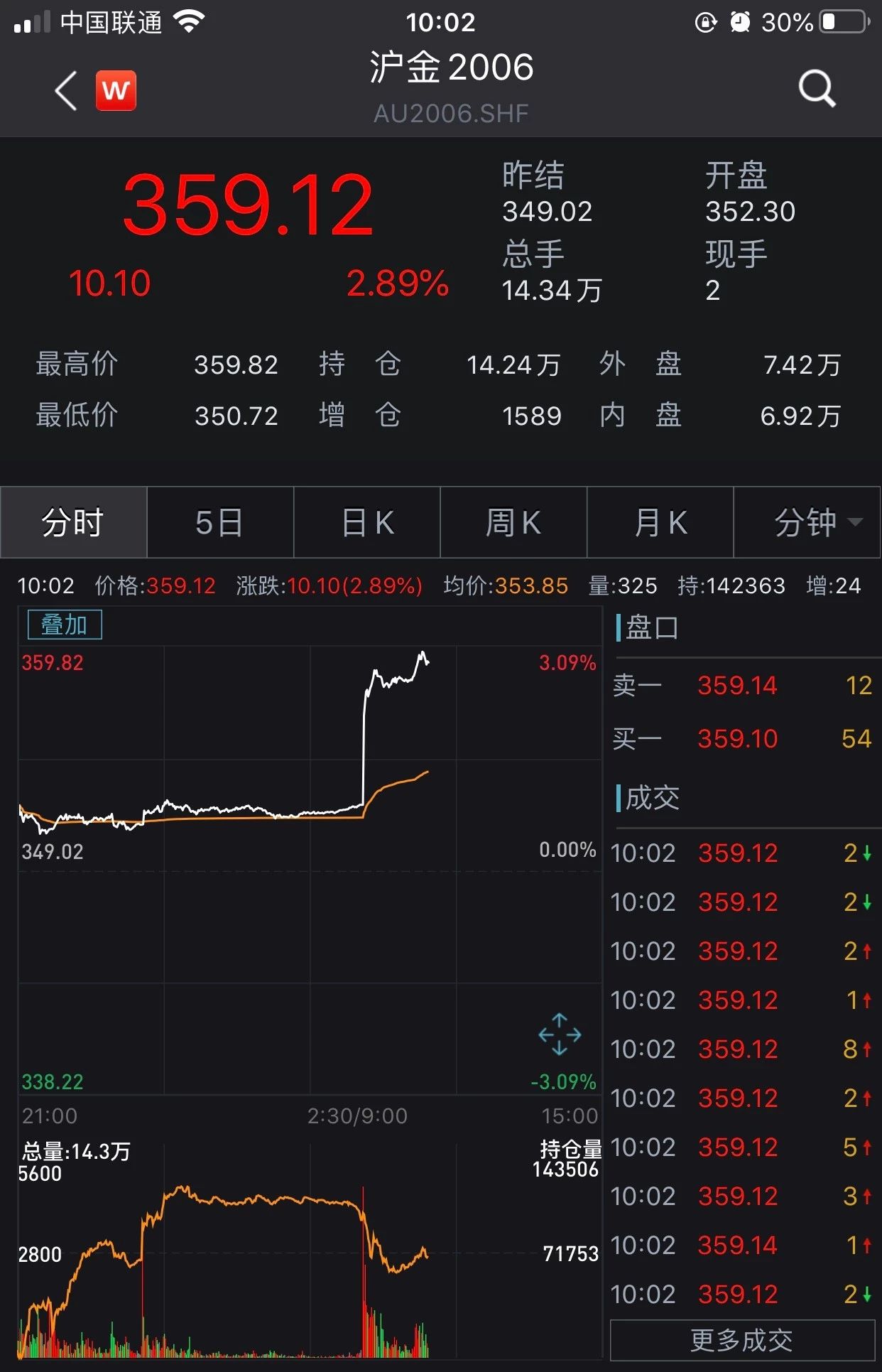View 更多成交 trade records

(x=742, y=1340)
